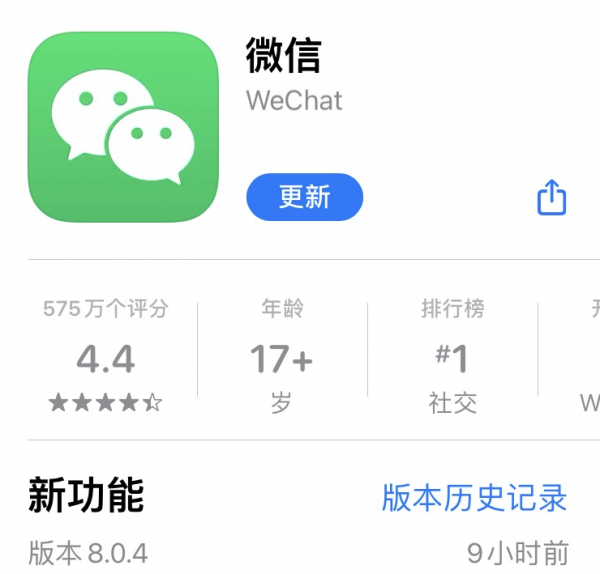This screenshot has height=574, width=600.
Task: Share the WeChat app page
Action: (x=551, y=197)
